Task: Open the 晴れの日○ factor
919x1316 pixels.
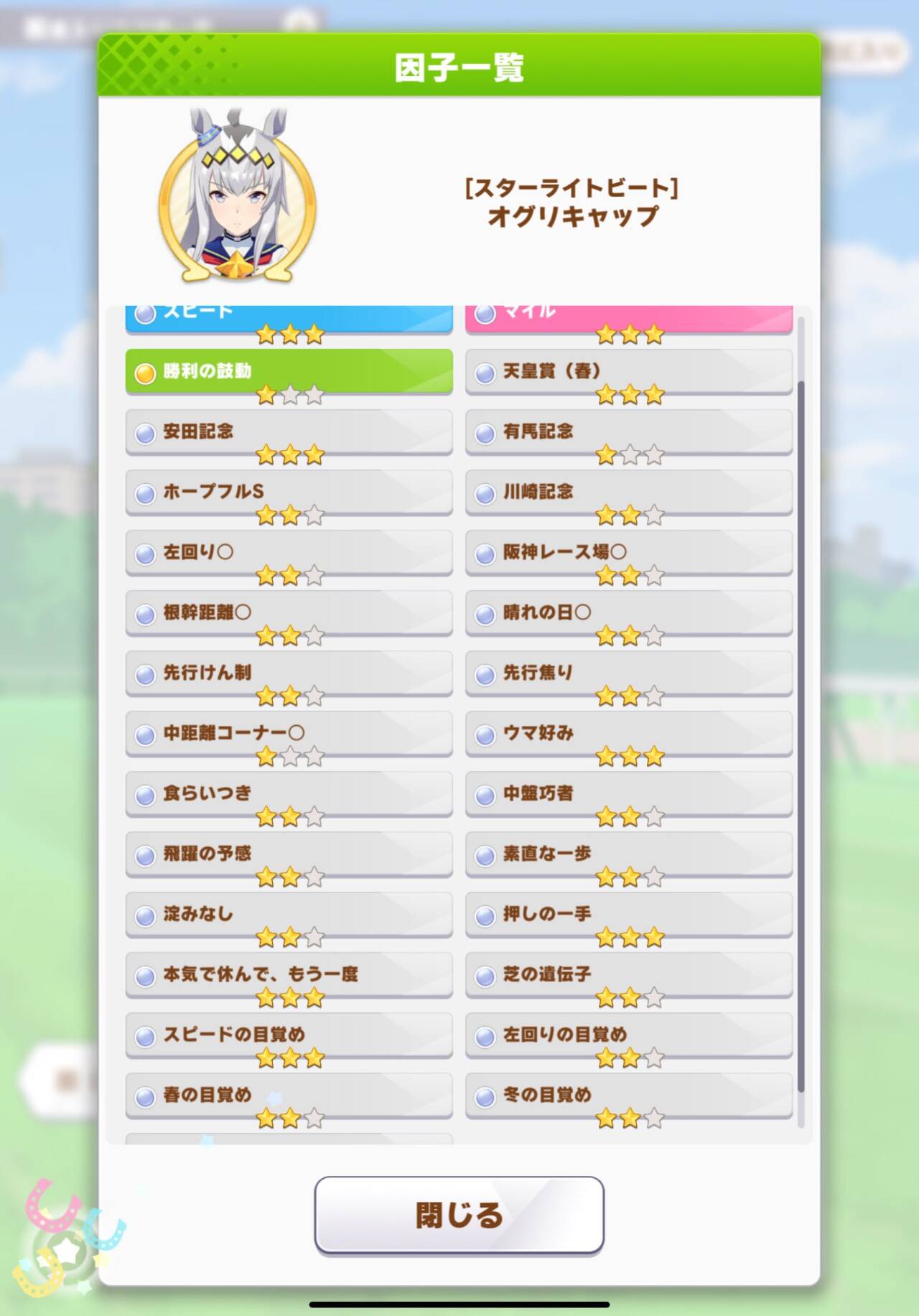Action: click(629, 612)
